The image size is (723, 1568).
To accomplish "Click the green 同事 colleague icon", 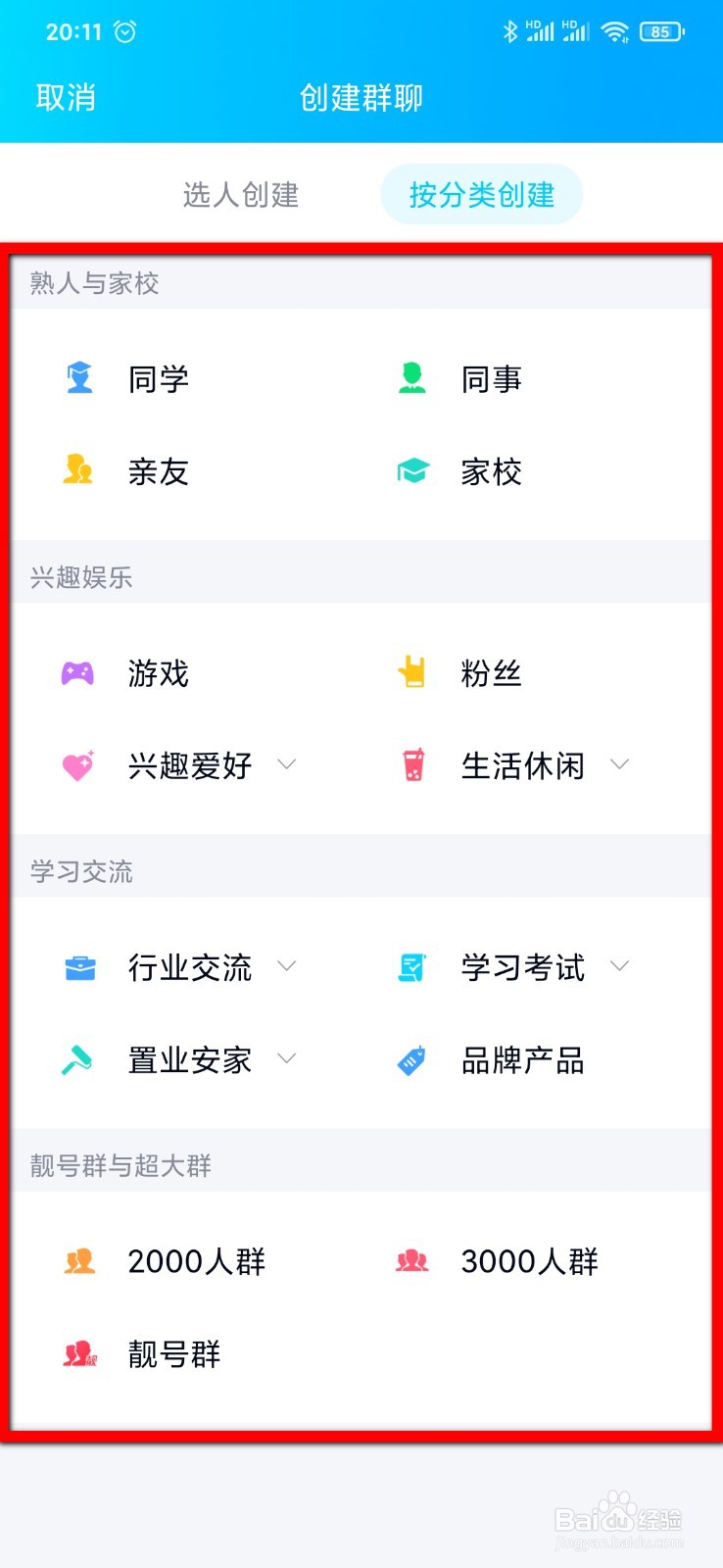I will pyautogui.click(x=412, y=377).
